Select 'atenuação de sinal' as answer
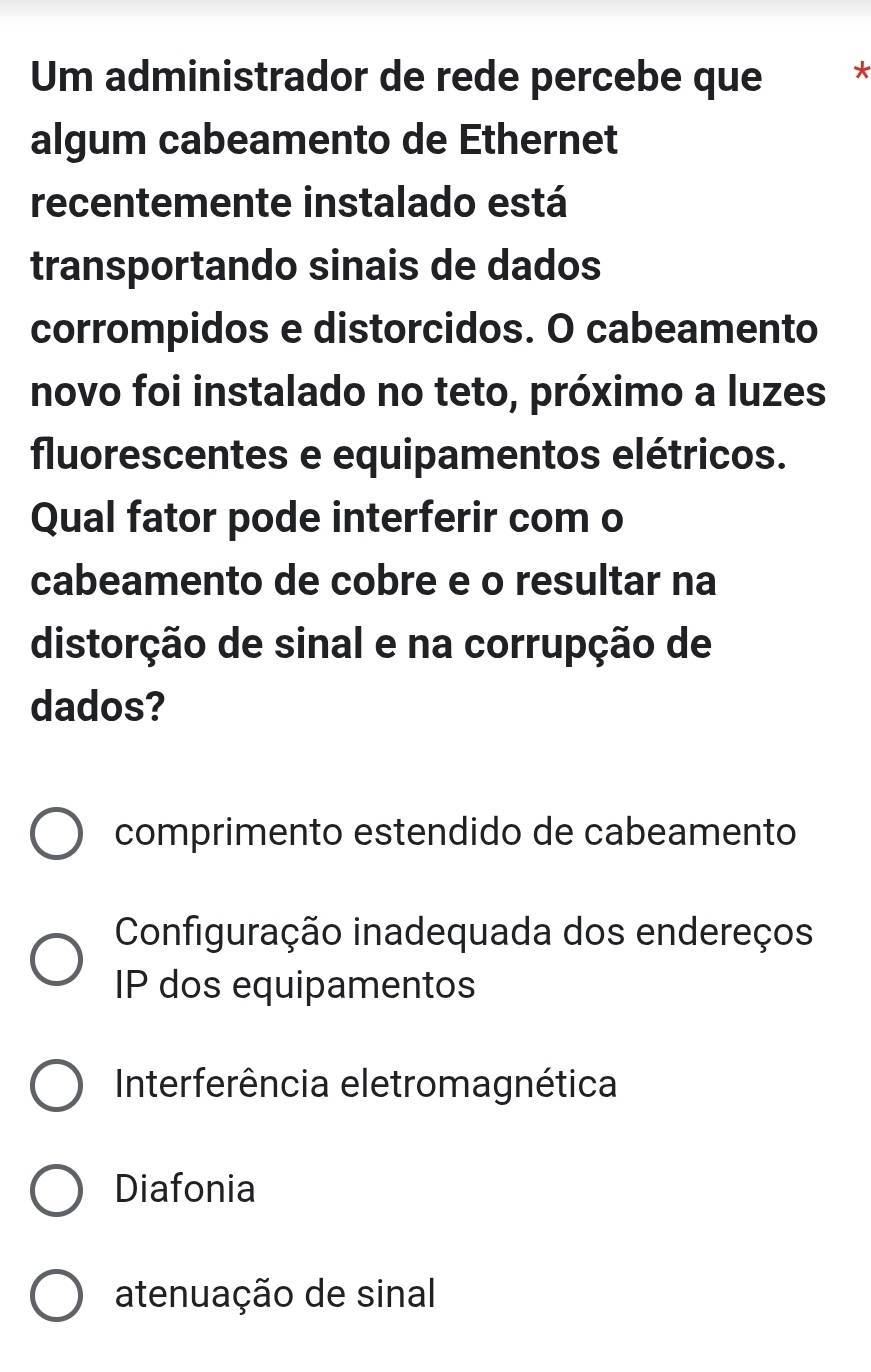 coord(56,1296)
